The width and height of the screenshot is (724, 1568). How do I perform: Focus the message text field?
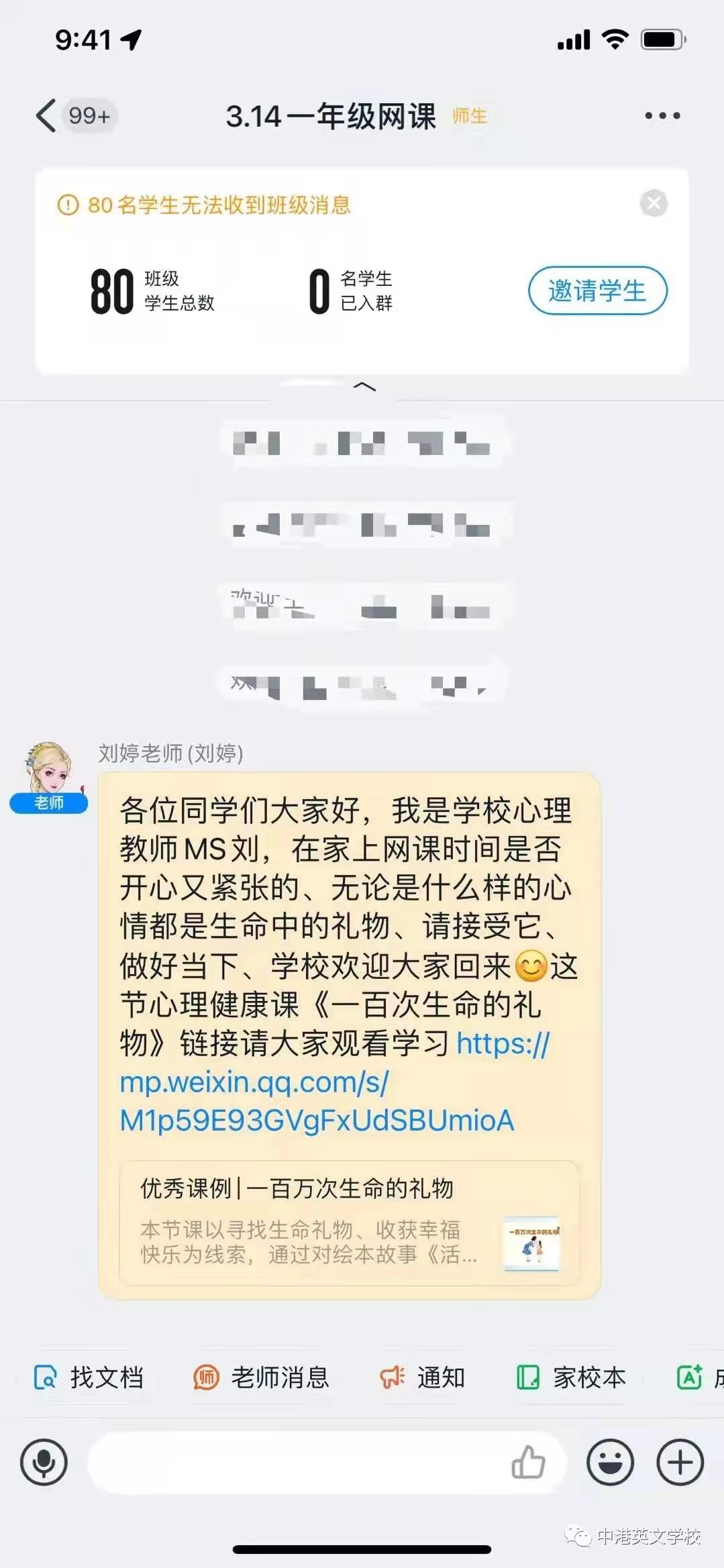tap(295, 1462)
